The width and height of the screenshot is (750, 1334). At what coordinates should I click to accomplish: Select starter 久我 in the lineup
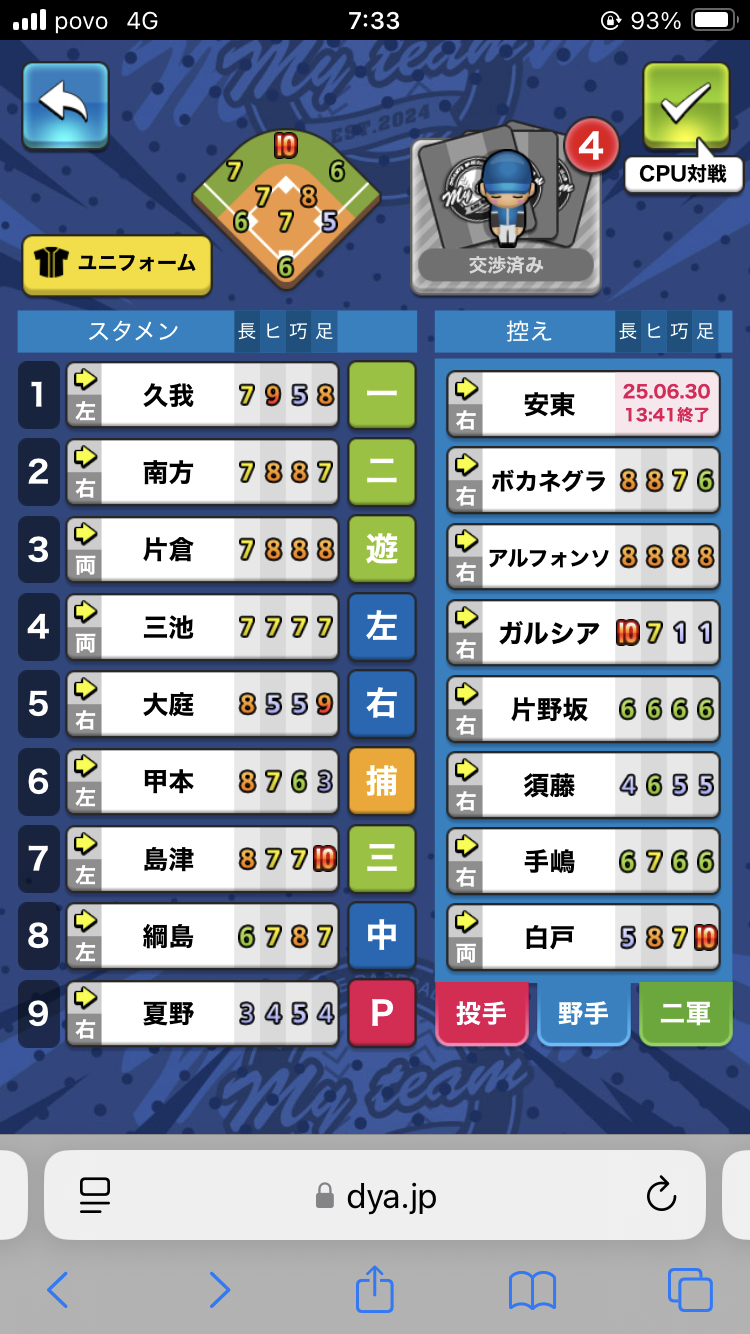(x=203, y=395)
